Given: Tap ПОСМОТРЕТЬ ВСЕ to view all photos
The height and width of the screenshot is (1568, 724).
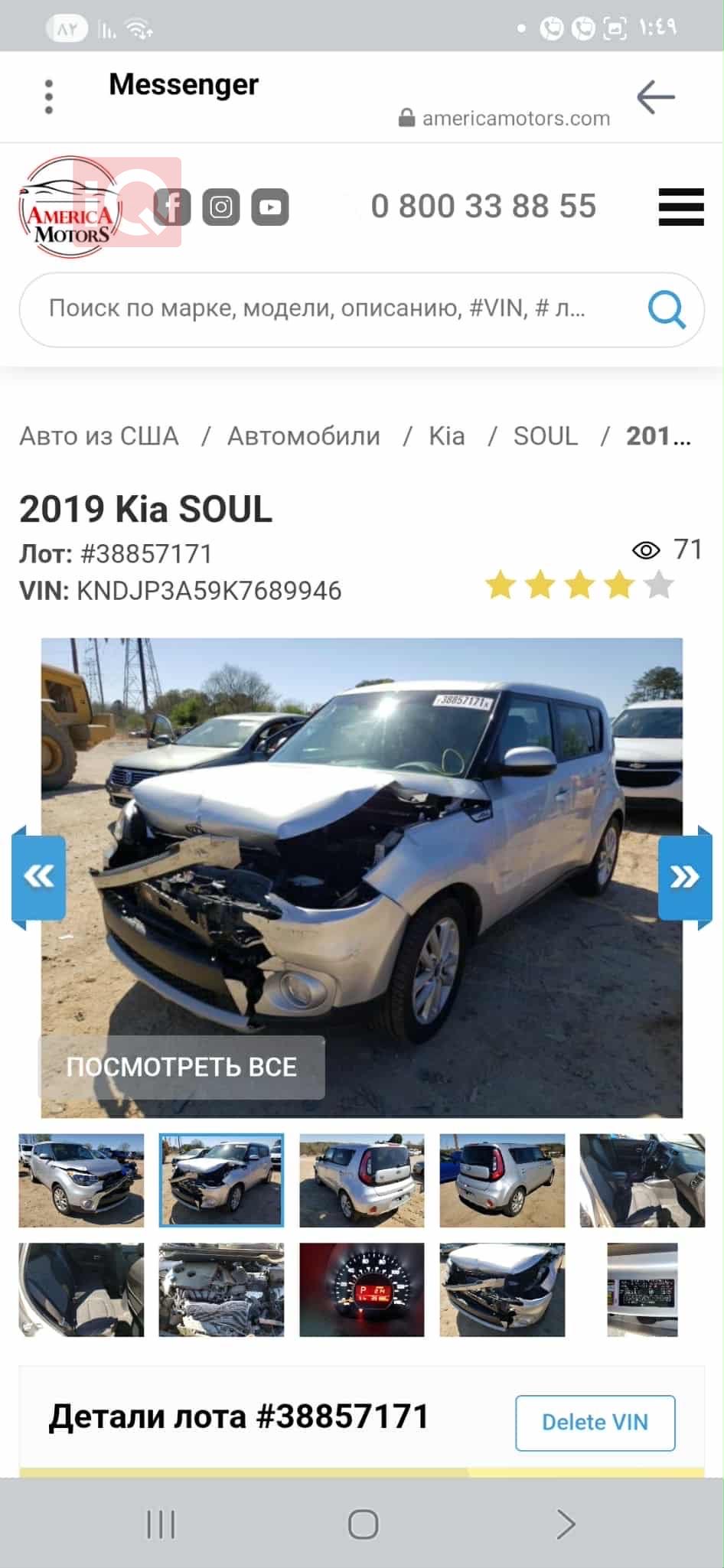Looking at the screenshot, I should (x=181, y=1067).
